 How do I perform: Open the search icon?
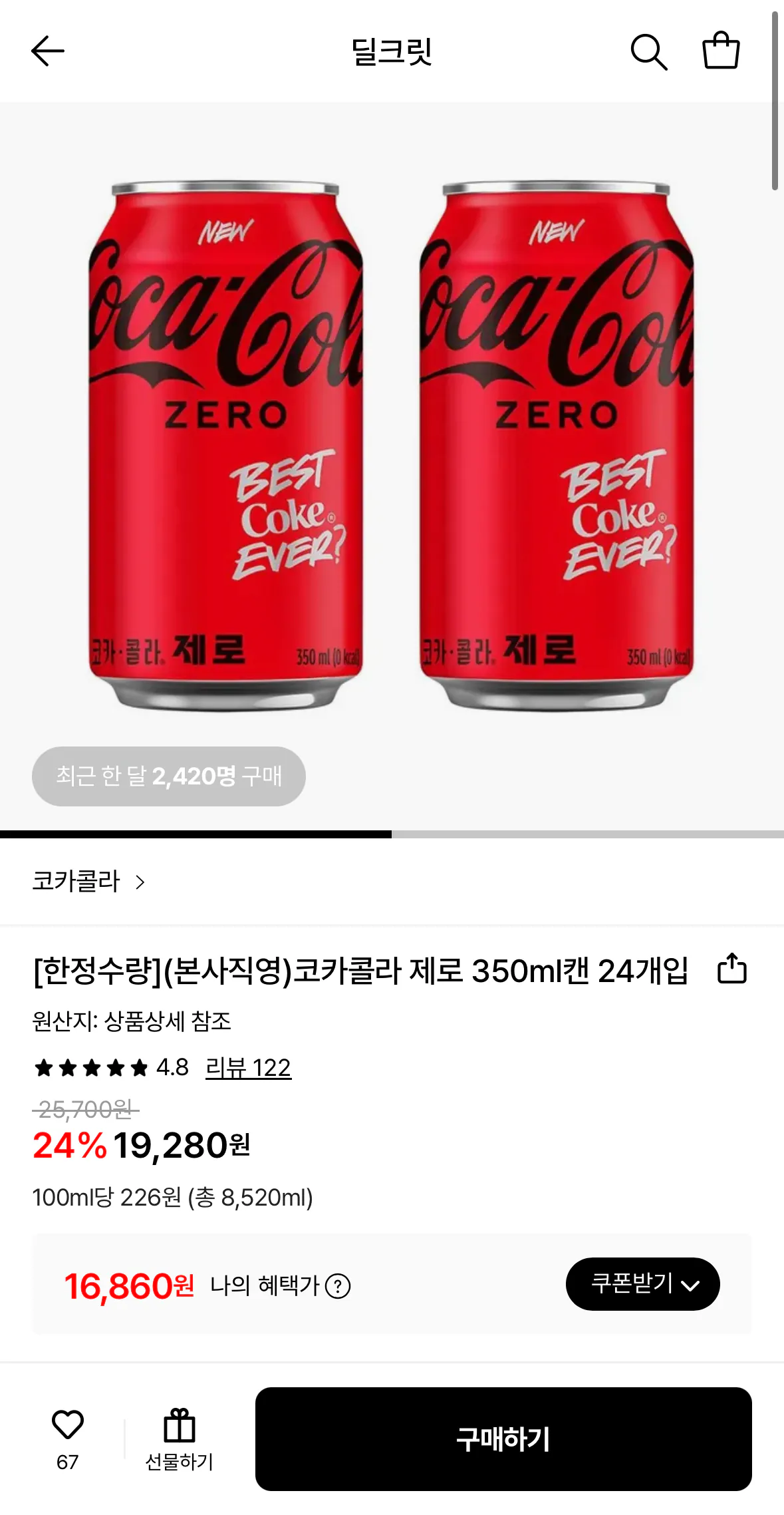tap(650, 51)
